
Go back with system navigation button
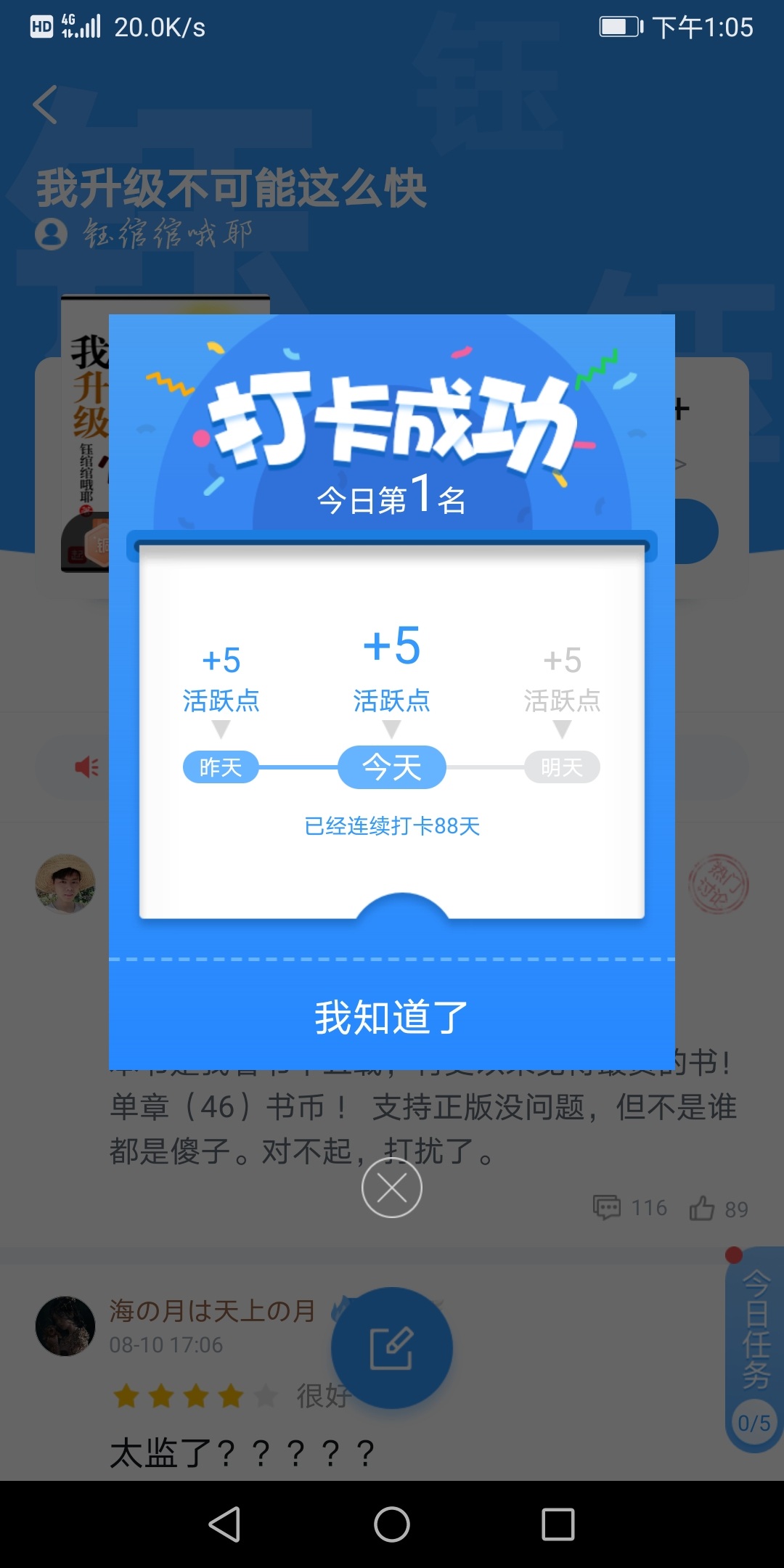coord(224,1524)
